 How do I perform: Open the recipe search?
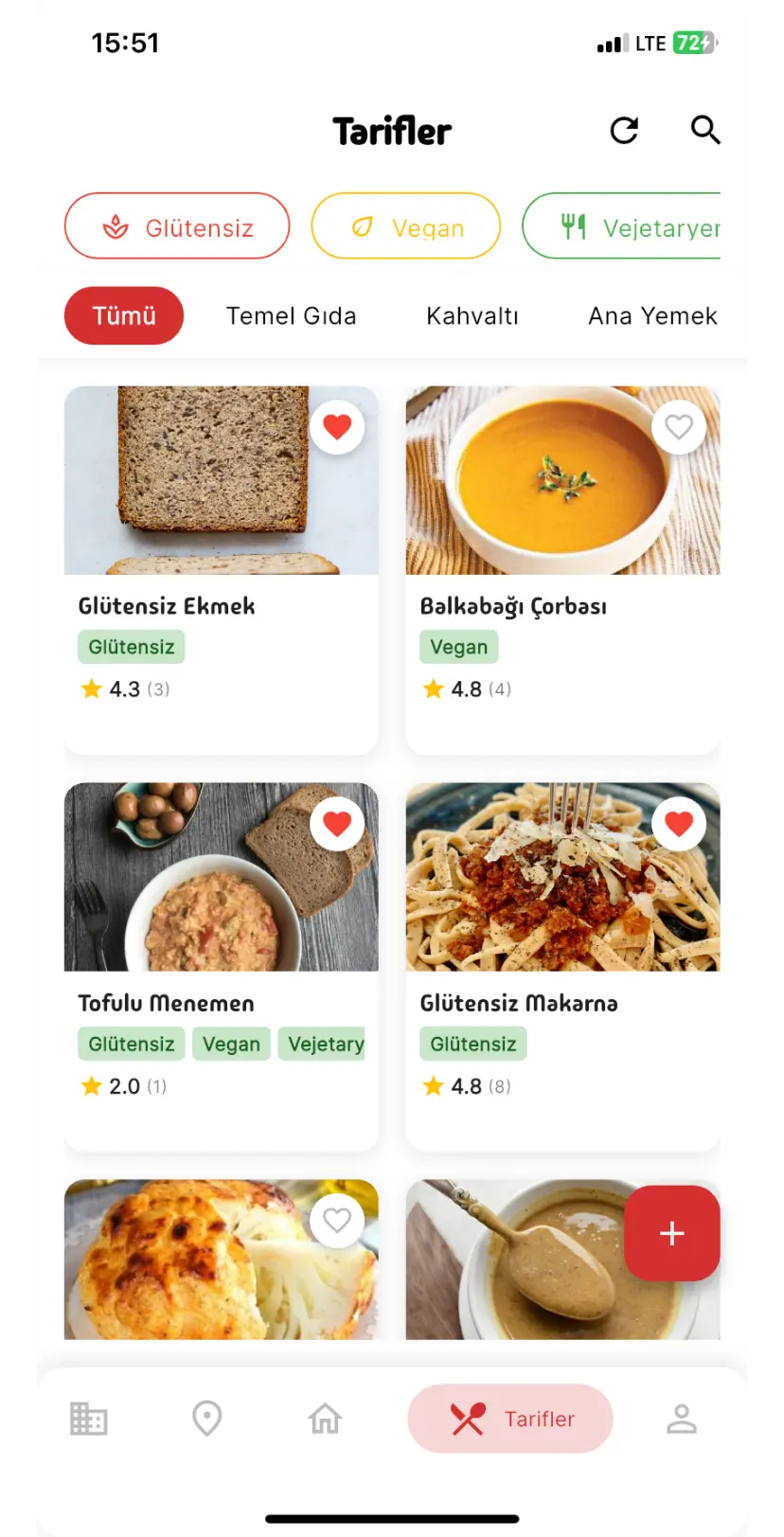[x=705, y=130]
